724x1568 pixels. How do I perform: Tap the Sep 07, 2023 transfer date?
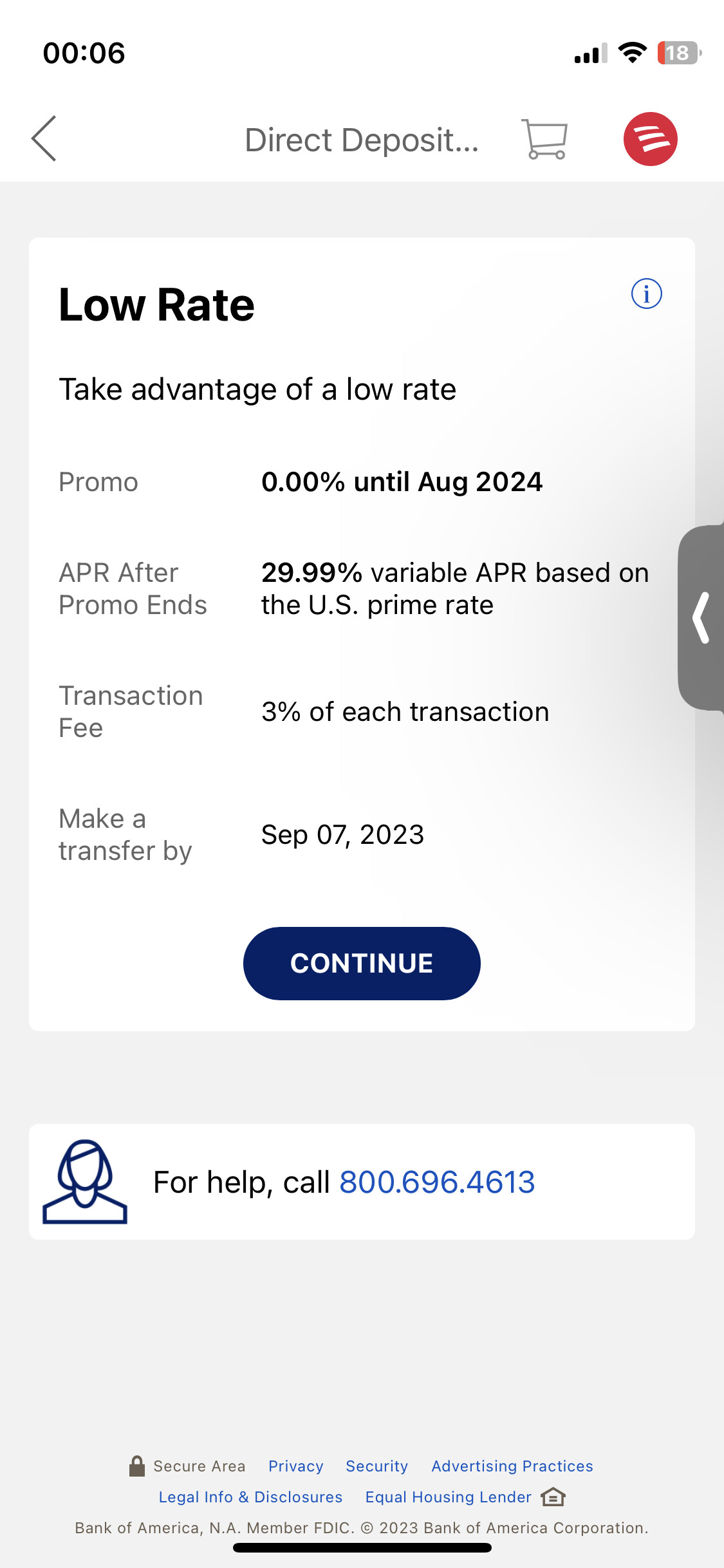[342, 834]
